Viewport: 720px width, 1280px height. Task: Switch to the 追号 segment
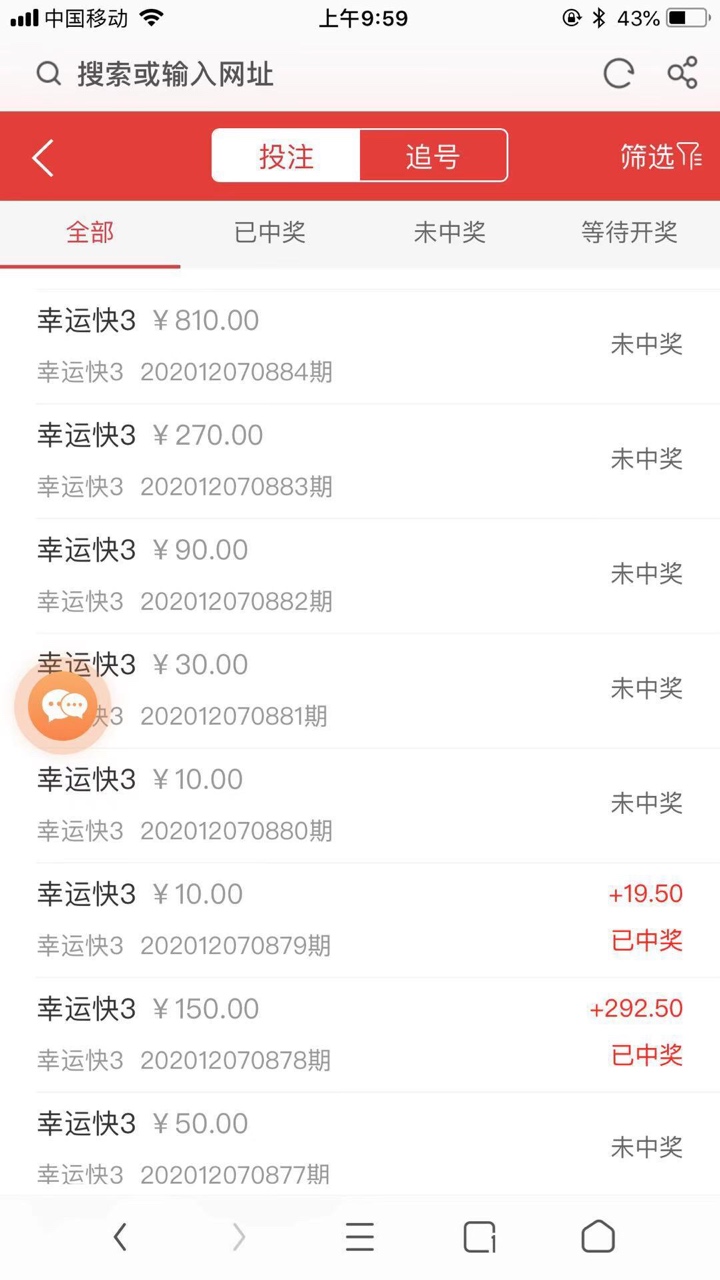(x=433, y=156)
